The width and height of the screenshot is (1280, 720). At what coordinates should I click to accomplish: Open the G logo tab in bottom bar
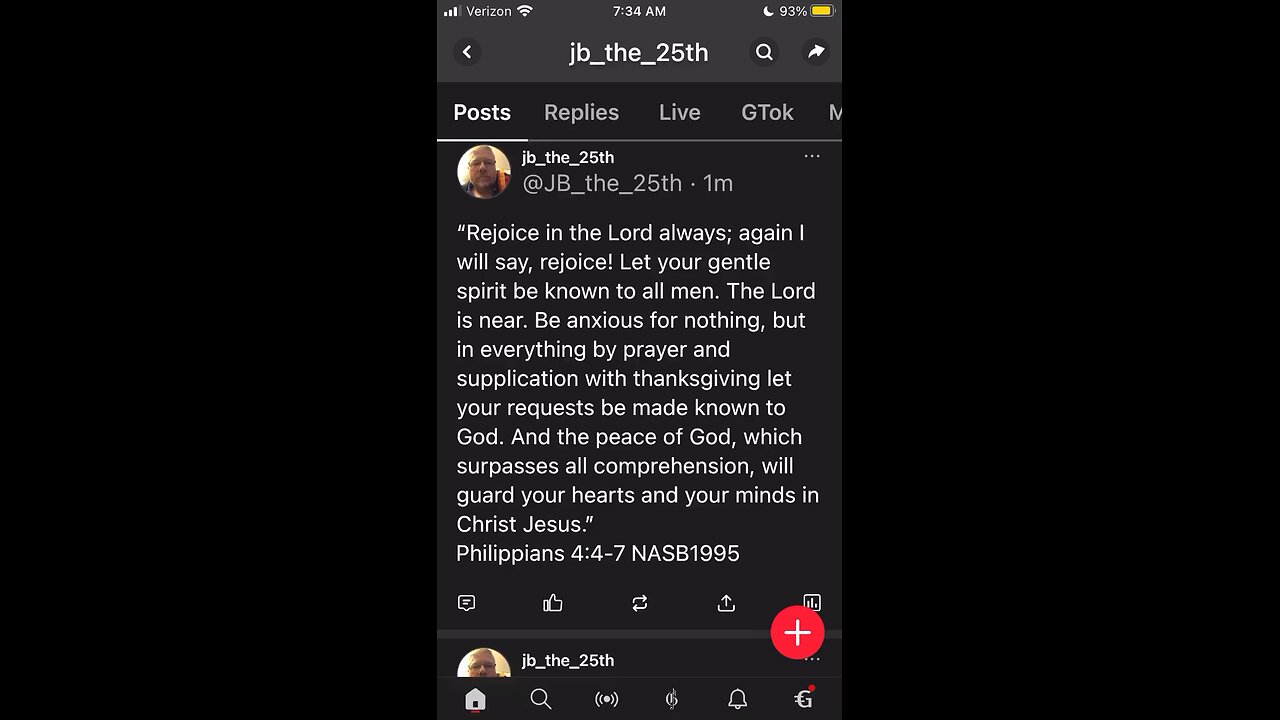coord(803,699)
